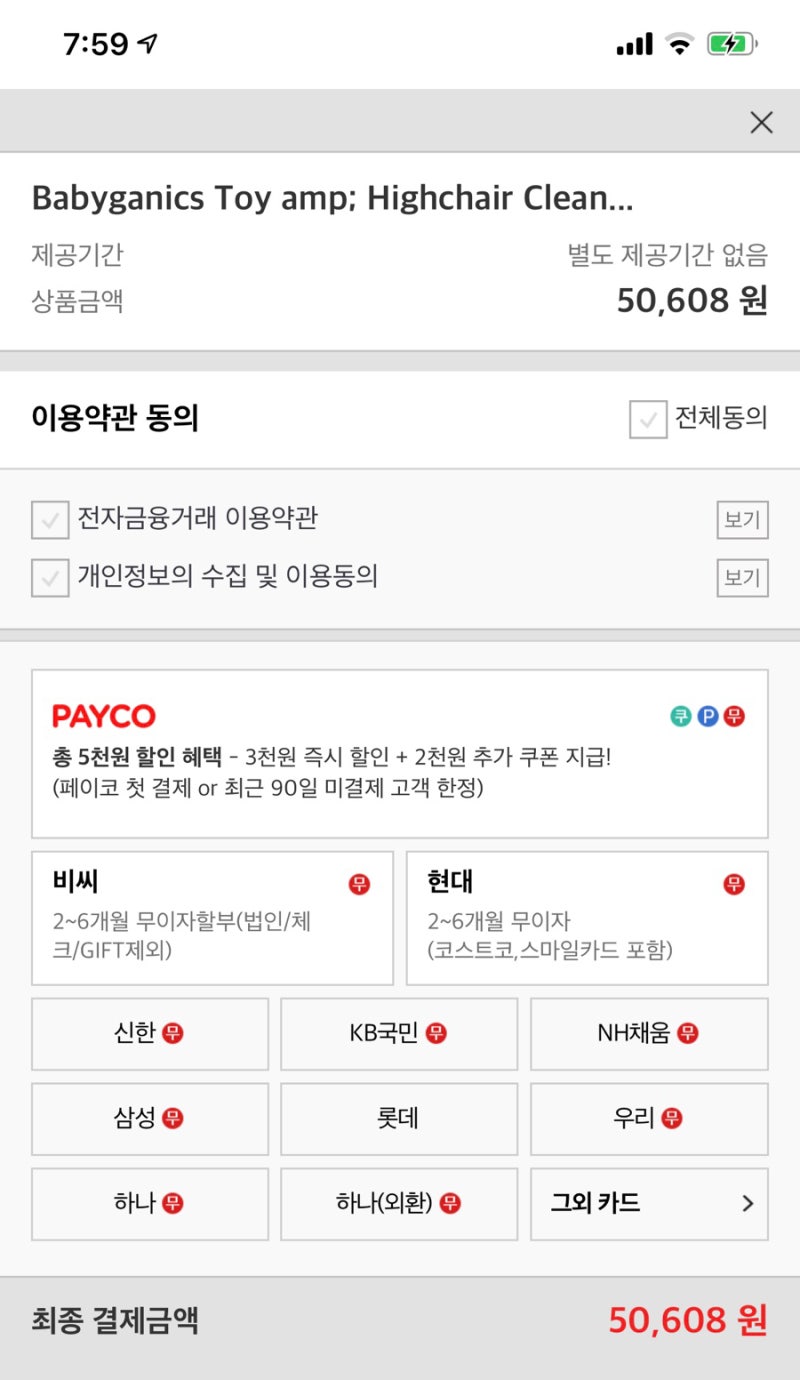Select KB국민 card
This screenshot has width=800, height=1380.
399,1034
